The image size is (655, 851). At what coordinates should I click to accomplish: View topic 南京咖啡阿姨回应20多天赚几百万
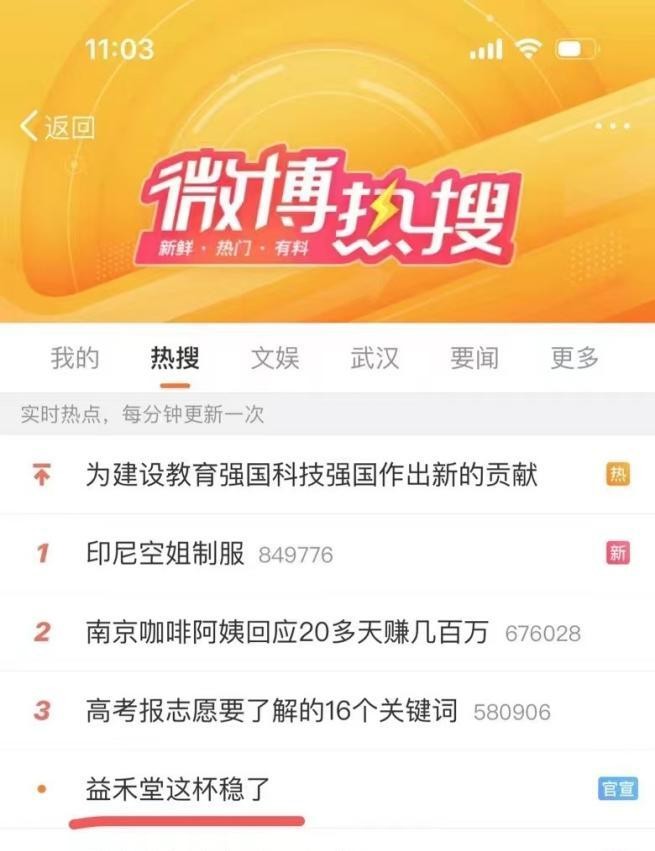click(x=288, y=632)
